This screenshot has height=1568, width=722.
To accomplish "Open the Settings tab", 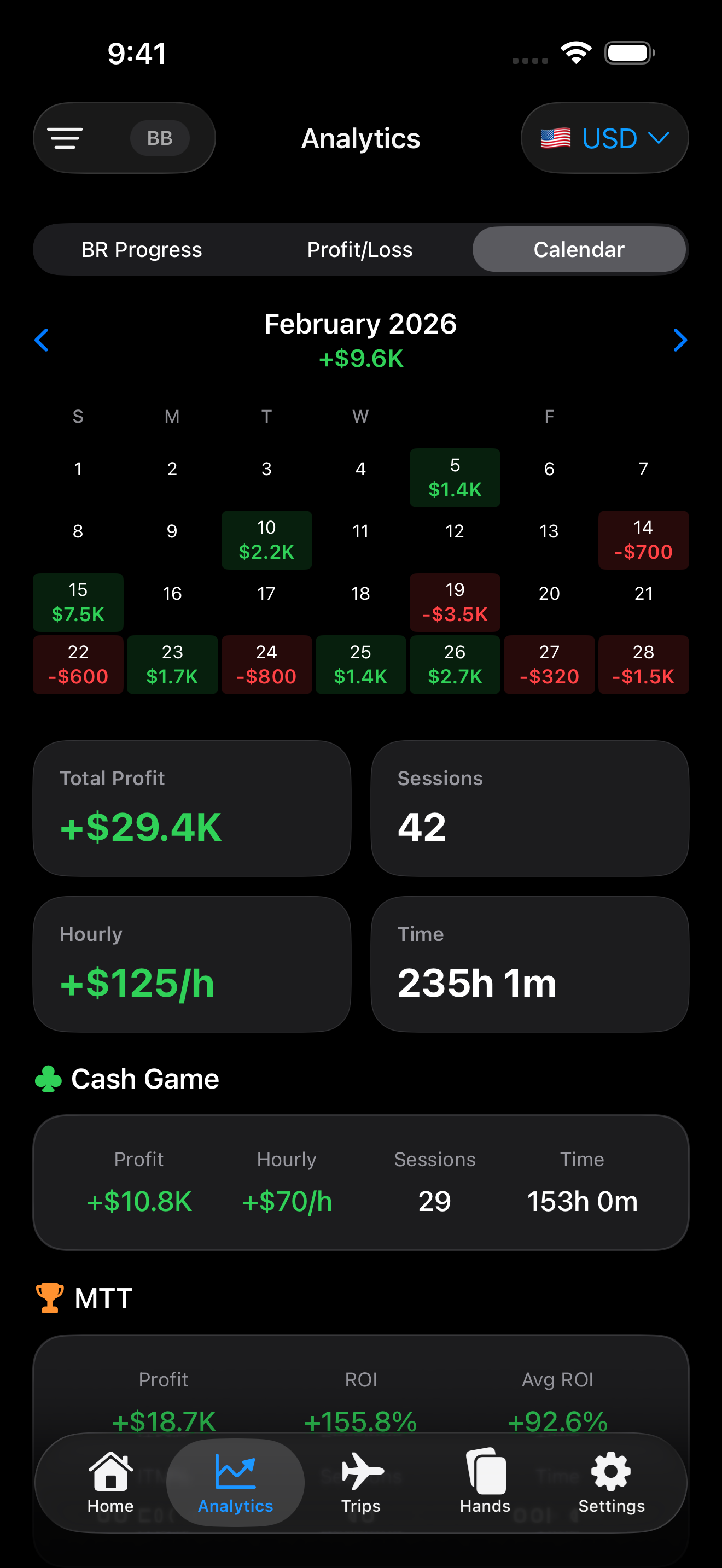I will tap(611, 1482).
